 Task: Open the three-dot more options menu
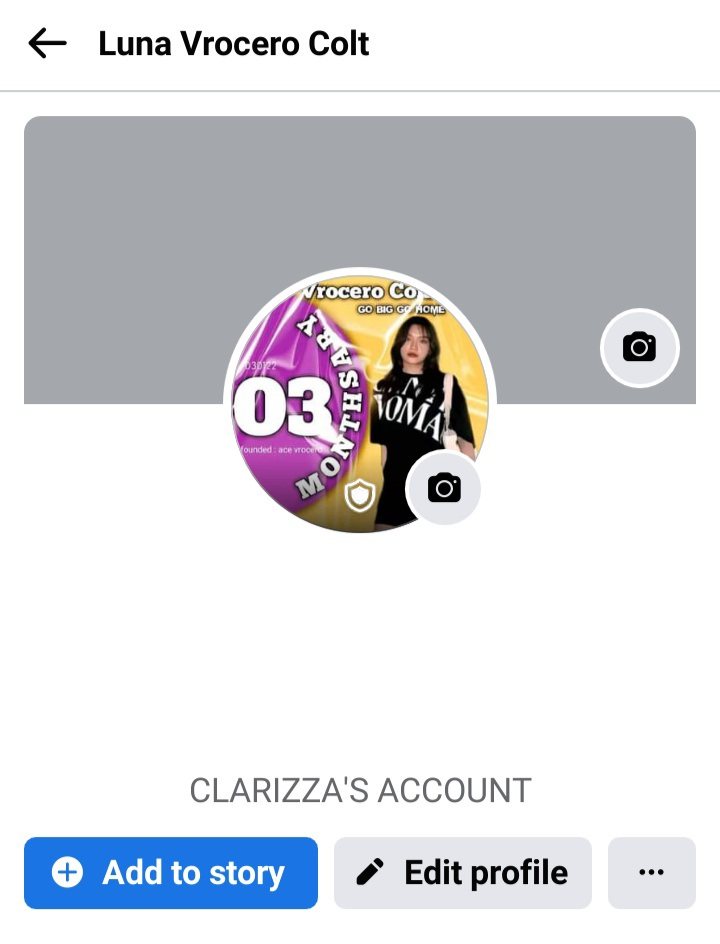pos(651,873)
